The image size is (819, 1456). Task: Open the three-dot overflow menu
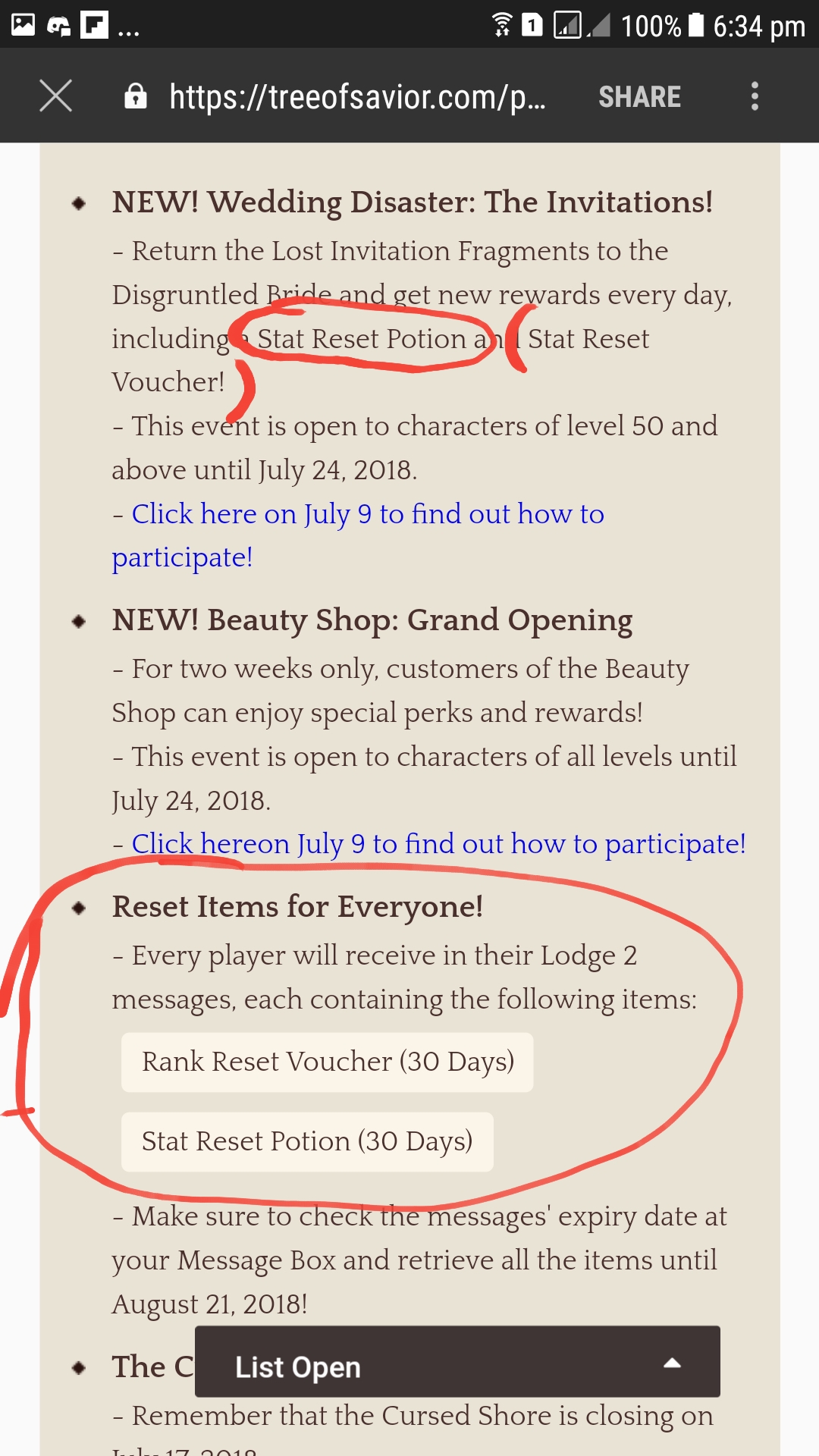754,96
